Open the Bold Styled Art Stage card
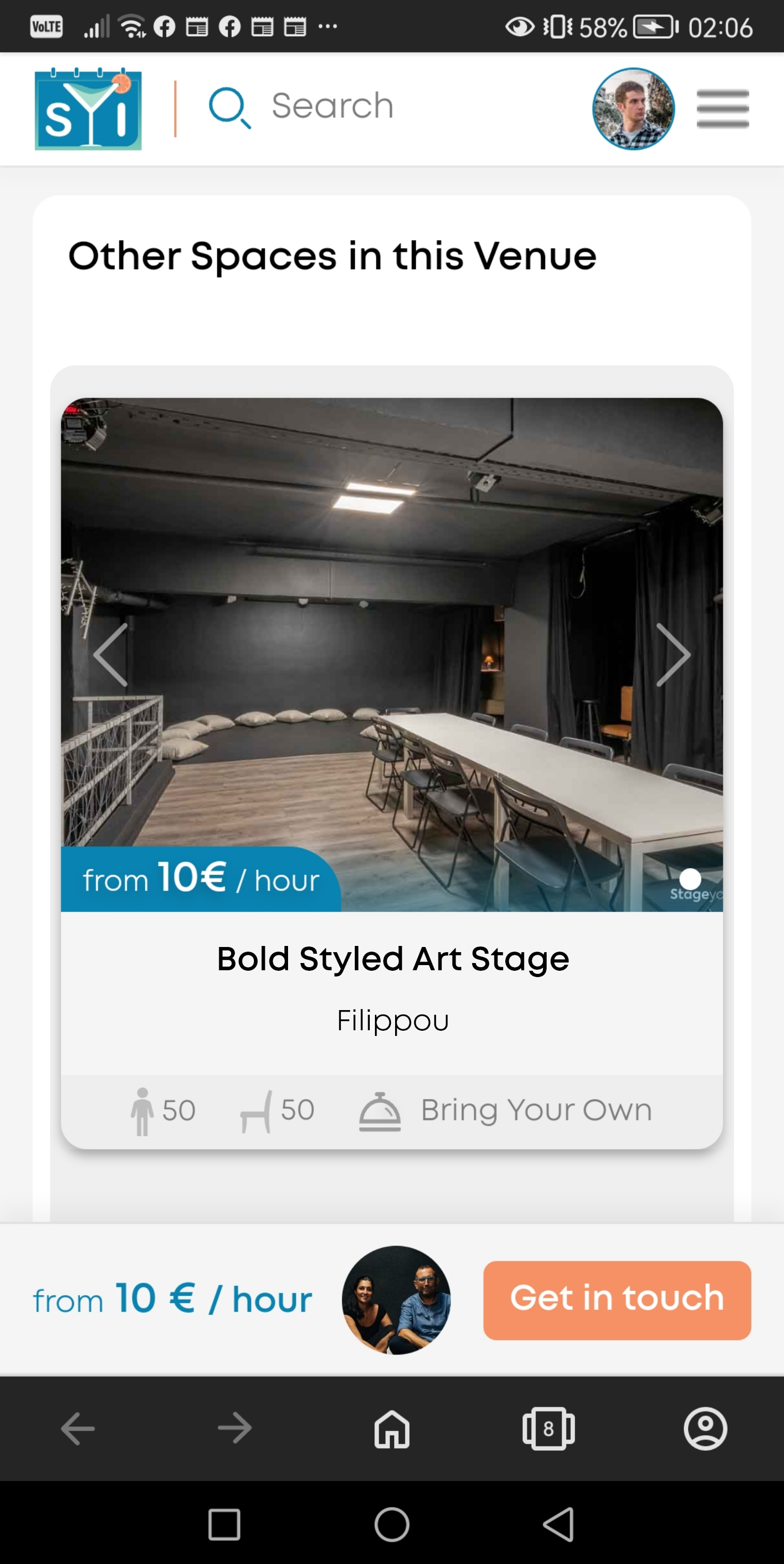Image resolution: width=784 pixels, height=1564 pixels. tap(393, 959)
